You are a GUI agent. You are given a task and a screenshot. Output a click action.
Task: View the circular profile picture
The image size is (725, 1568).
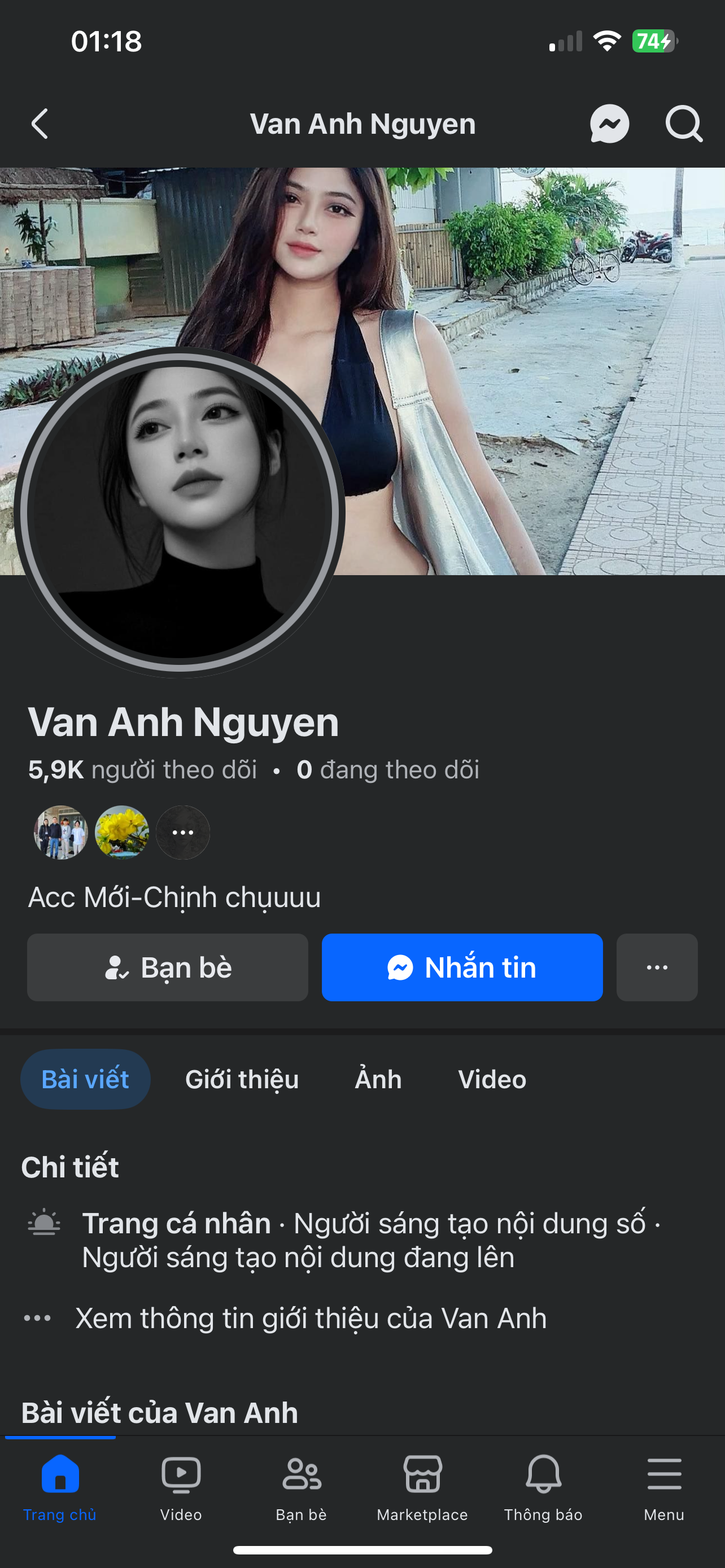tap(179, 513)
